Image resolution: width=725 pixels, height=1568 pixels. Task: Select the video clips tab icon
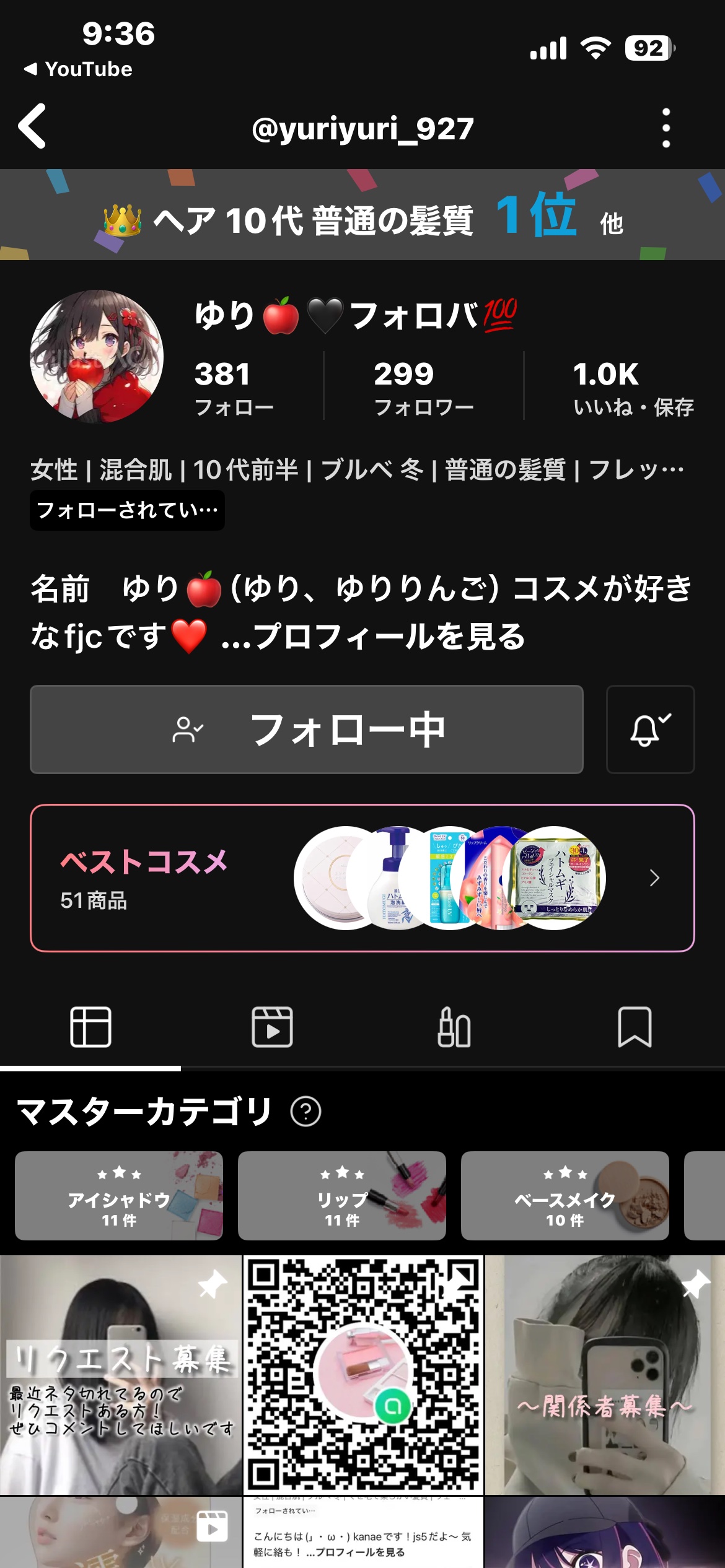pos(271,1027)
